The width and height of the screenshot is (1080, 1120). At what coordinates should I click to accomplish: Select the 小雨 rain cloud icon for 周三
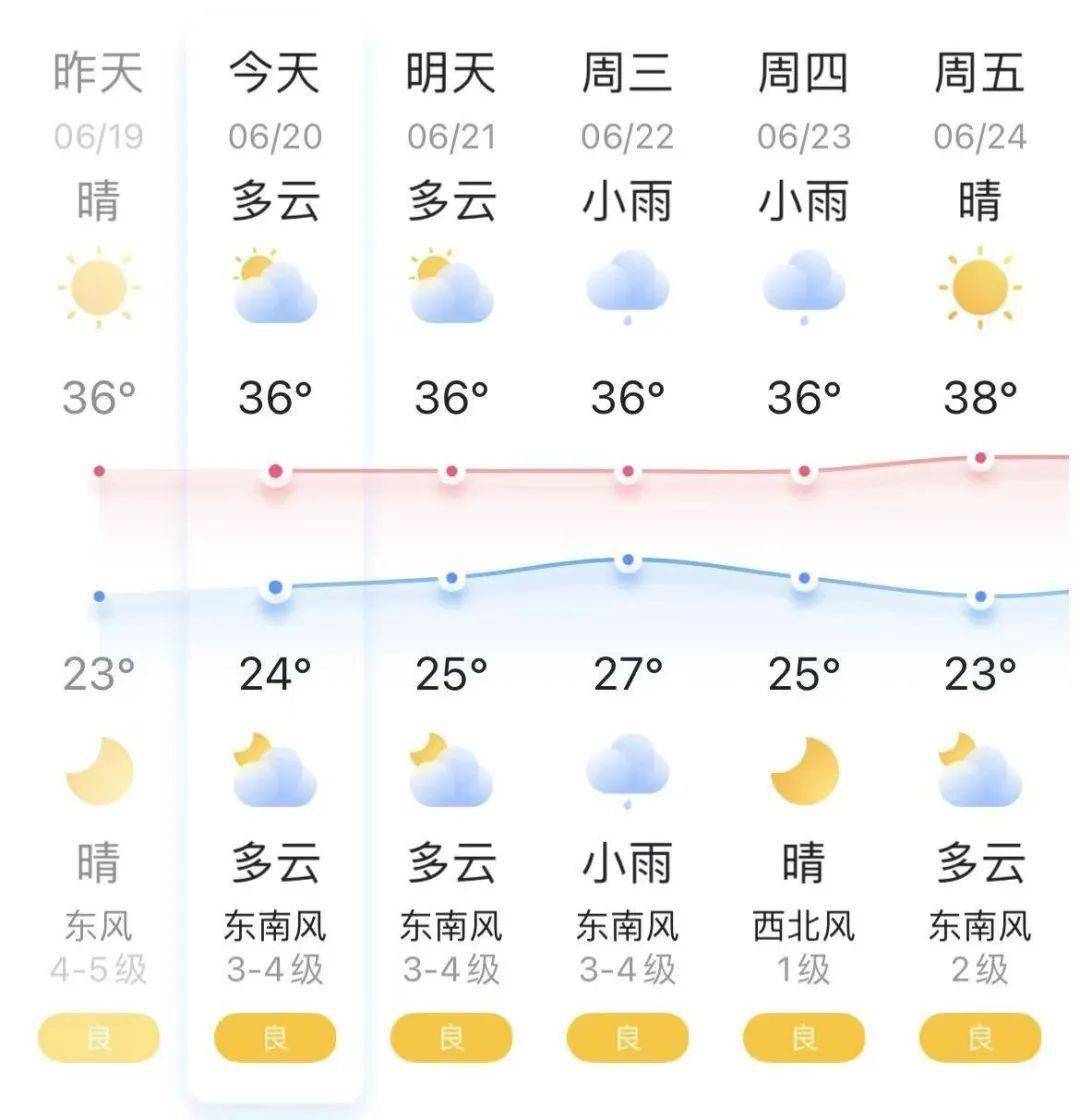tap(628, 290)
